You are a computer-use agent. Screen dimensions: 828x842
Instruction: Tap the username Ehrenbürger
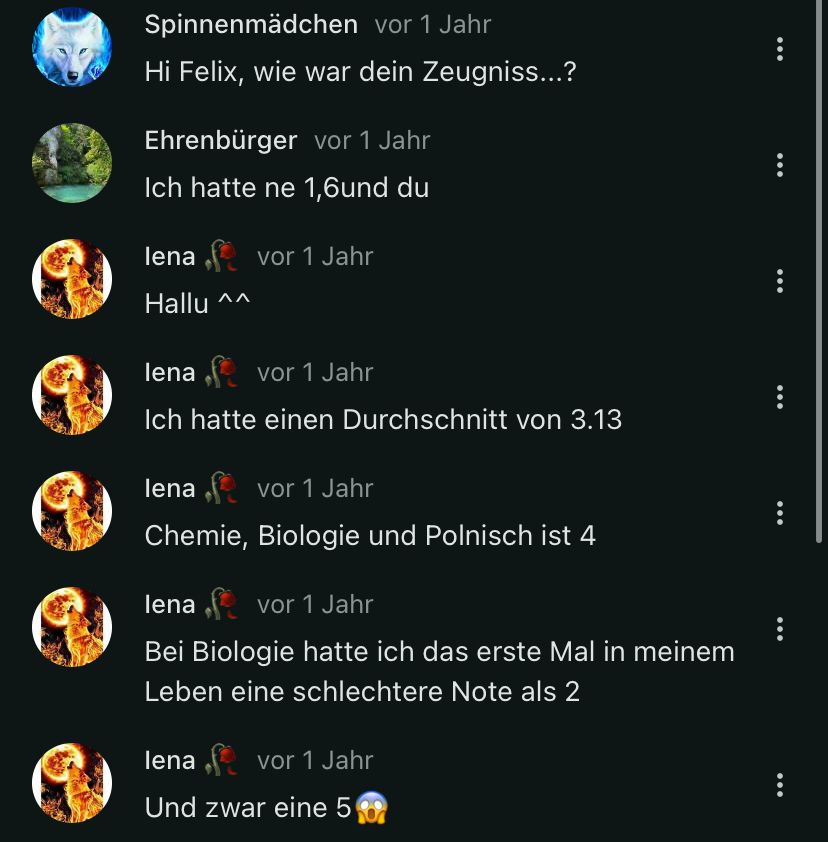(x=221, y=141)
